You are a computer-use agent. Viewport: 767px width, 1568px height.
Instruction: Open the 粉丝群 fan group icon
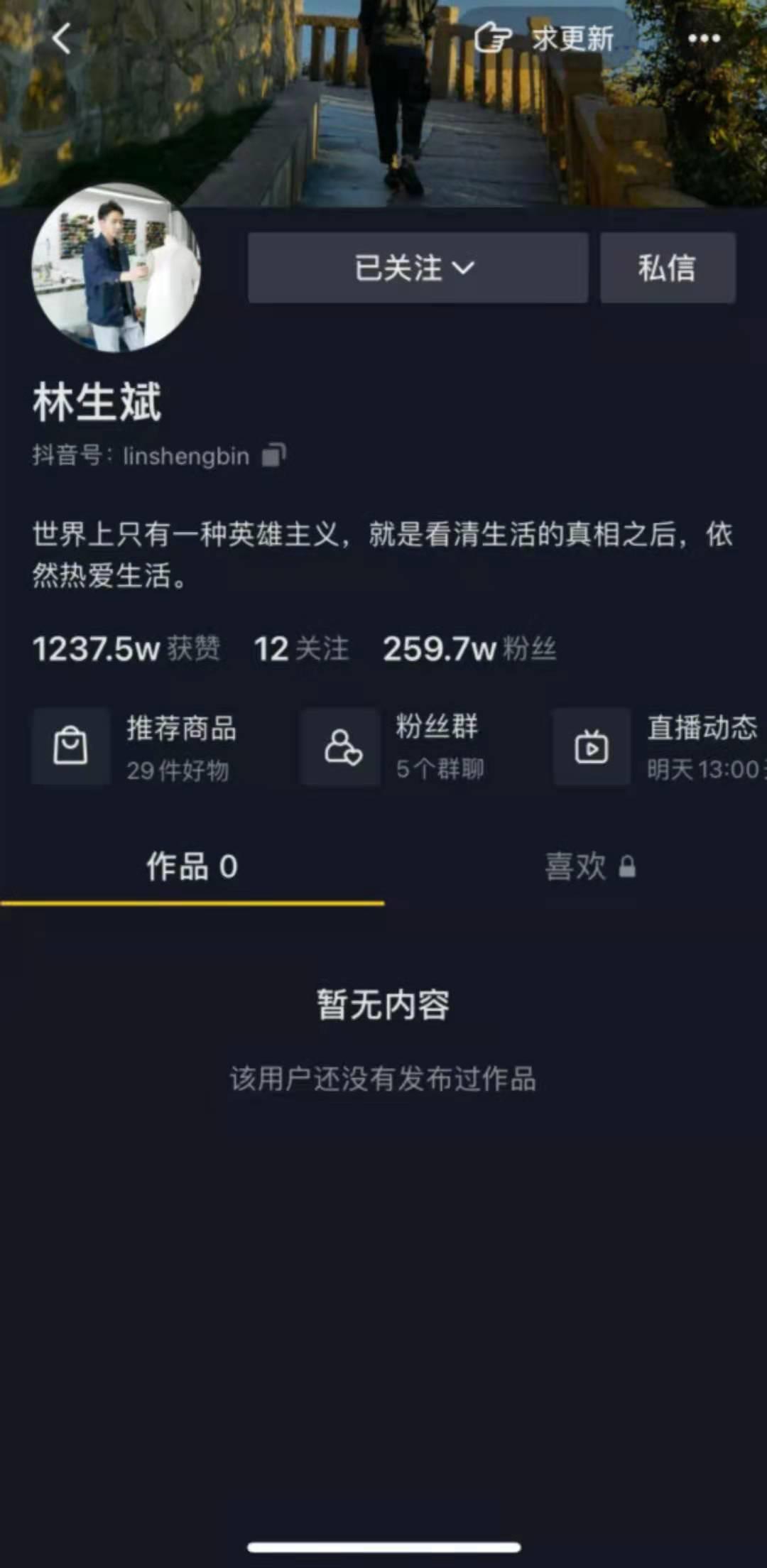(x=339, y=746)
